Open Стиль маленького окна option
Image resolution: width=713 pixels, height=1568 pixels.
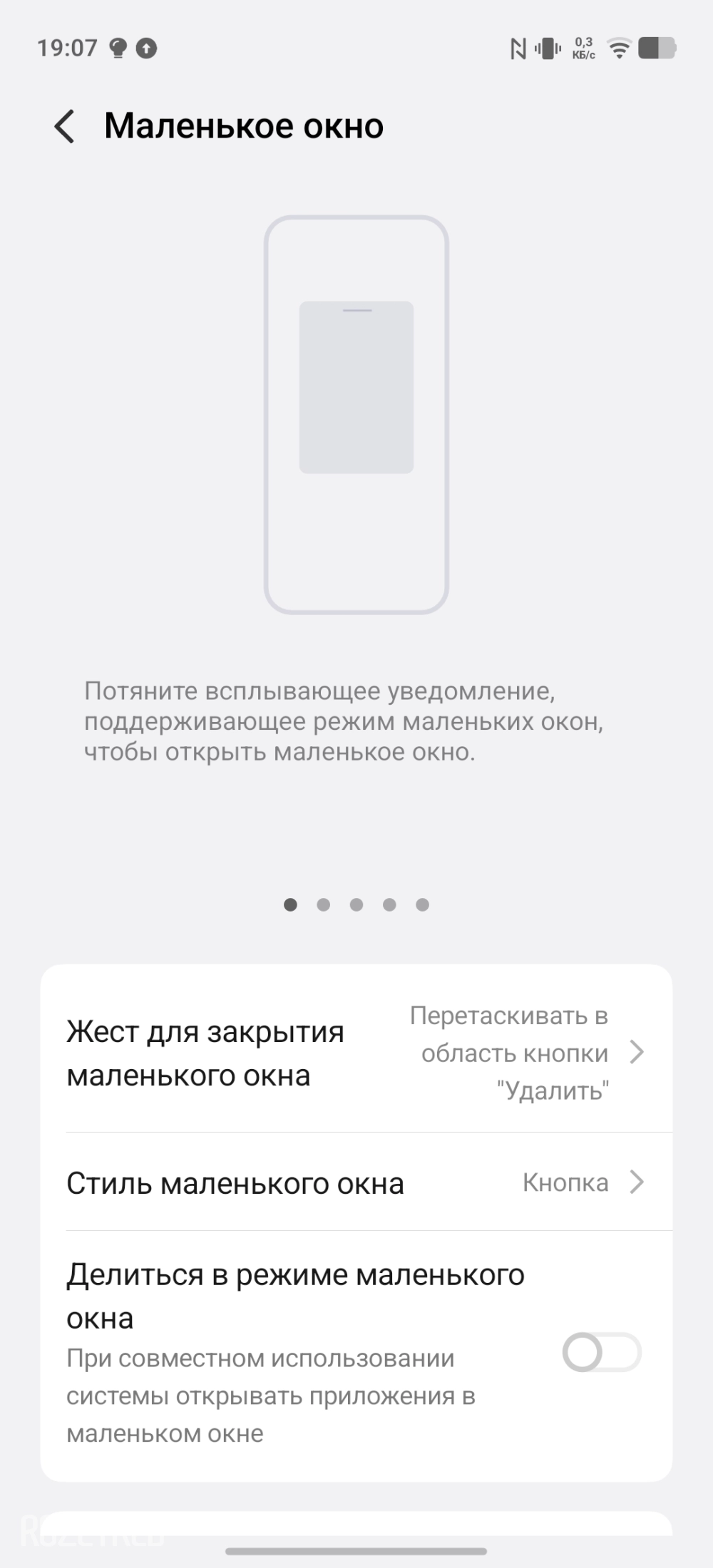(x=355, y=1183)
